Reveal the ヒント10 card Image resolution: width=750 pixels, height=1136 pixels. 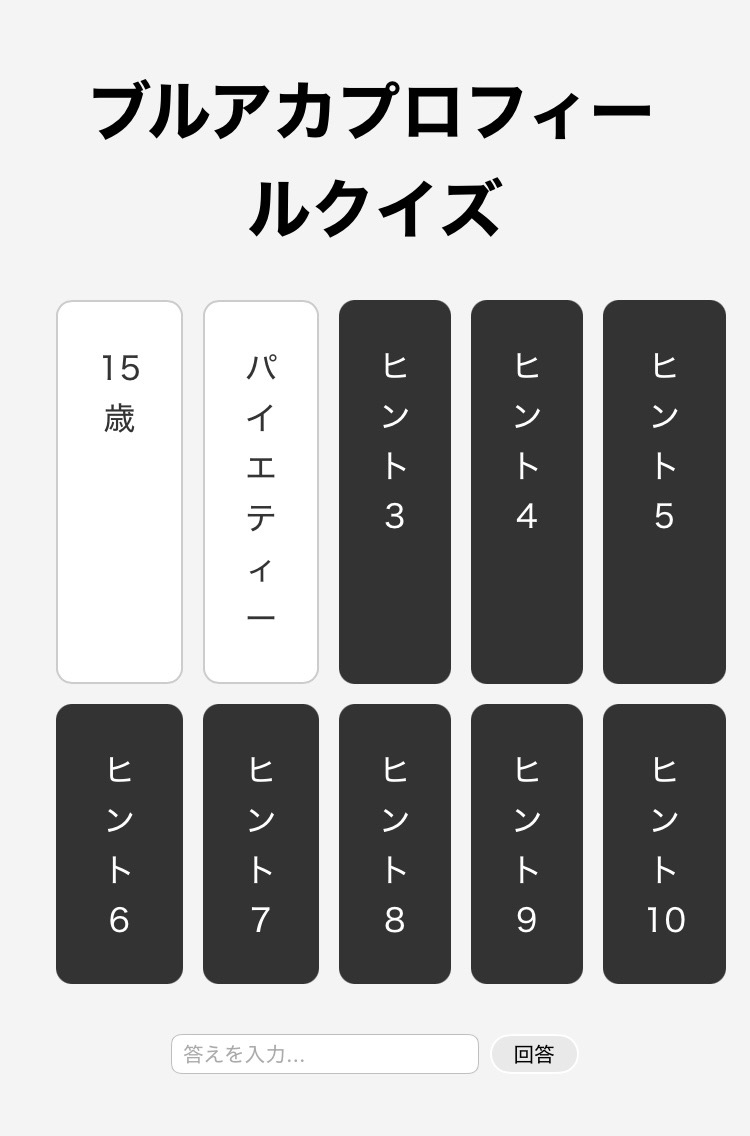[664, 843]
